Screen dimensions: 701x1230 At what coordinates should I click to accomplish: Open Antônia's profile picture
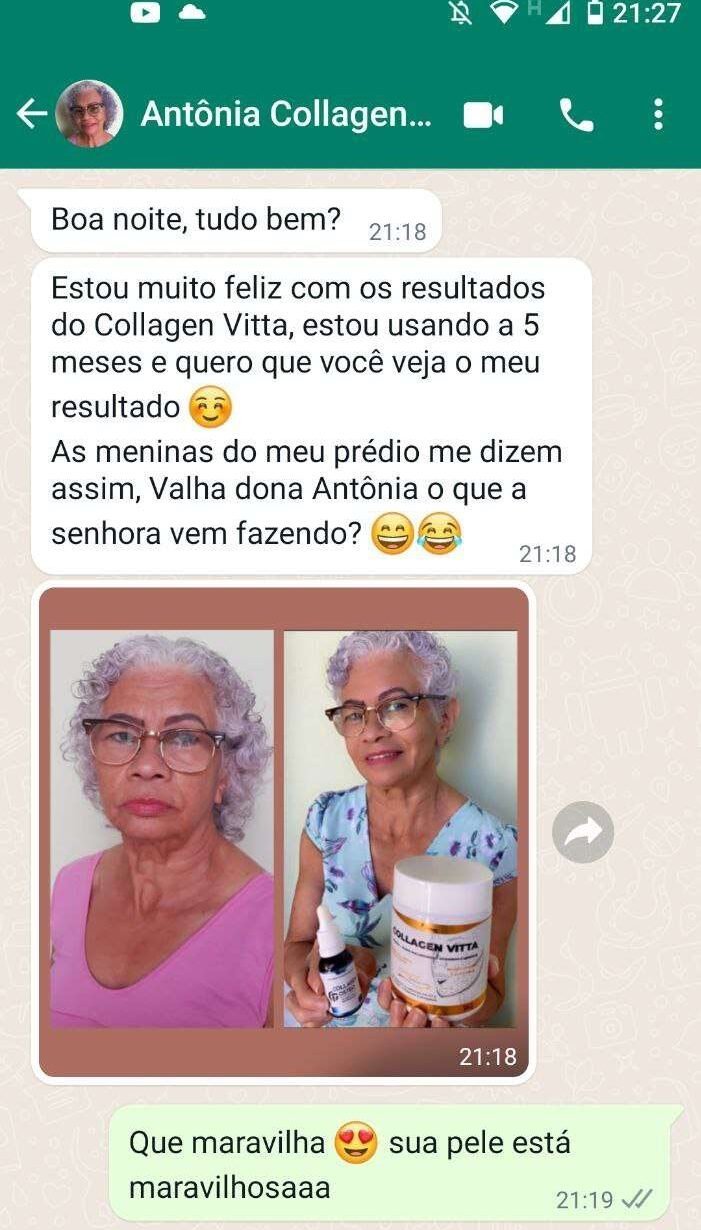coord(89,115)
